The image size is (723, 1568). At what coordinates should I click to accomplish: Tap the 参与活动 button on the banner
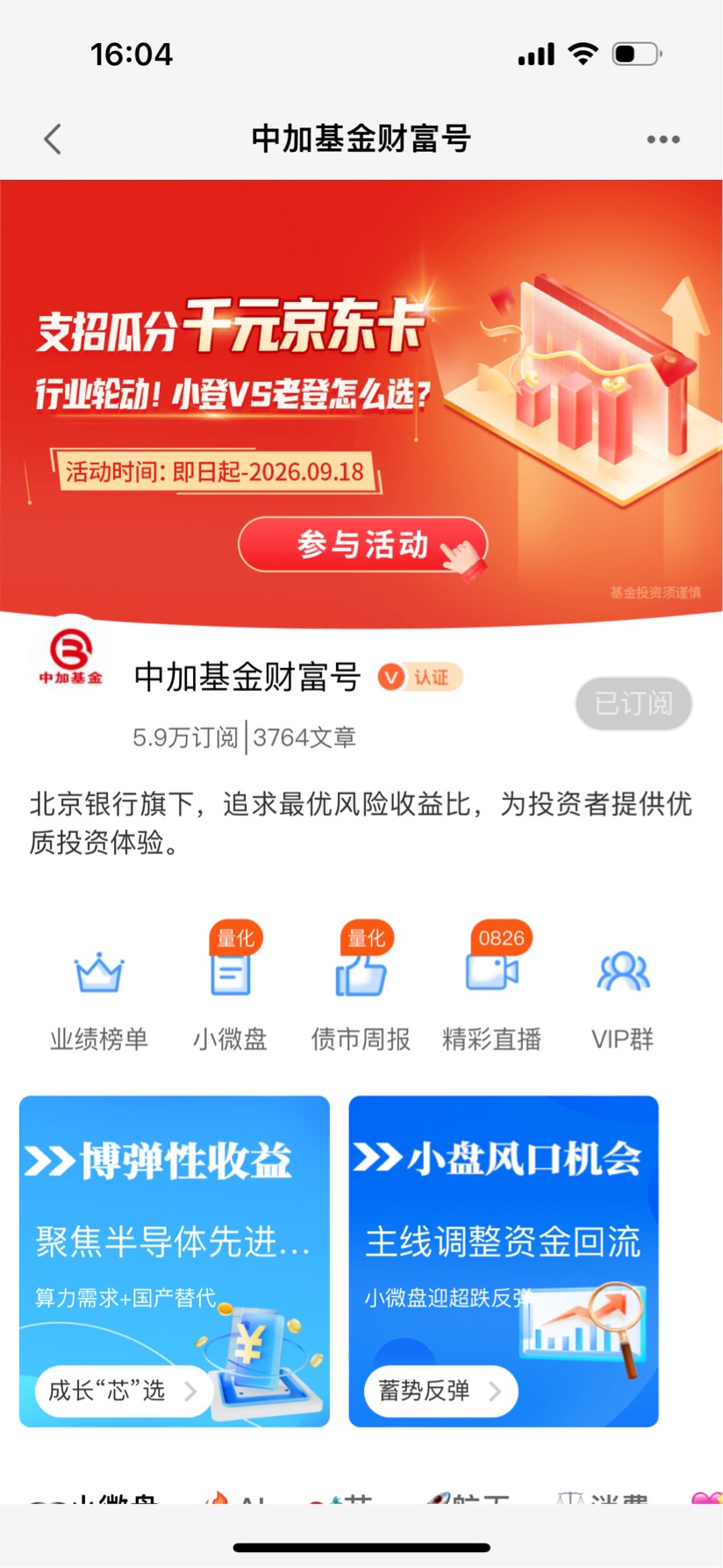(x=362, y=545)
